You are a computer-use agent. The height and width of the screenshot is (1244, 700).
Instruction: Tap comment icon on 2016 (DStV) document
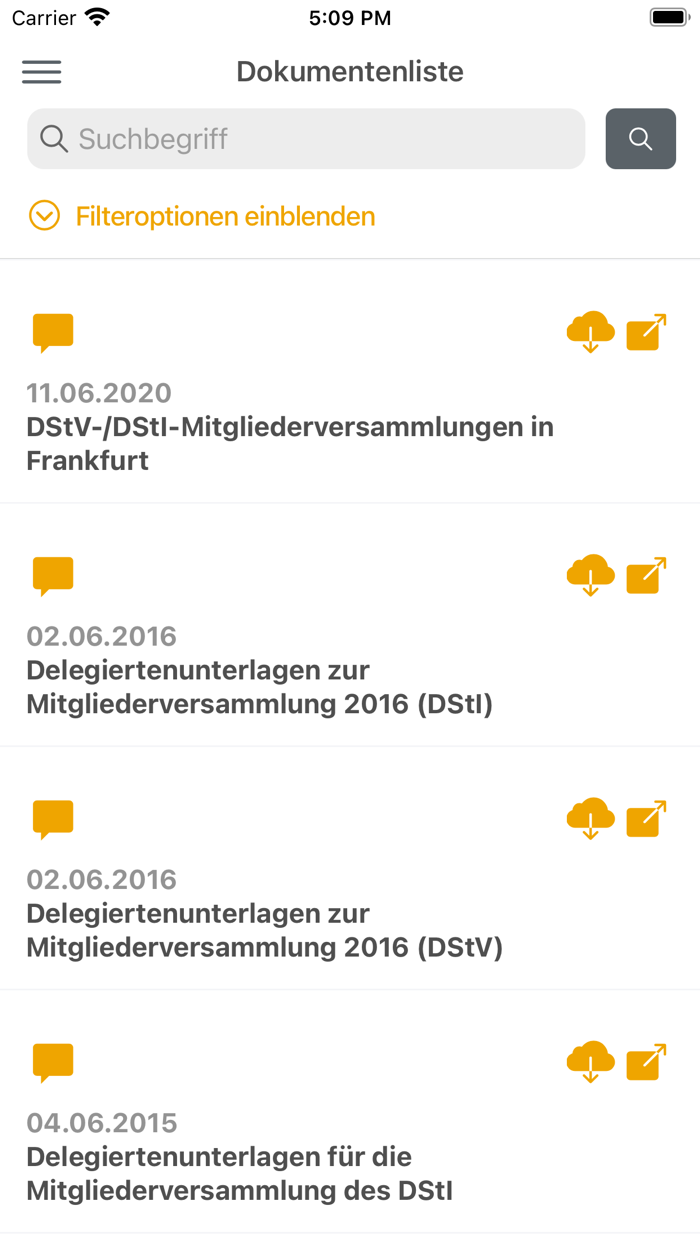(x=53, y=819)
